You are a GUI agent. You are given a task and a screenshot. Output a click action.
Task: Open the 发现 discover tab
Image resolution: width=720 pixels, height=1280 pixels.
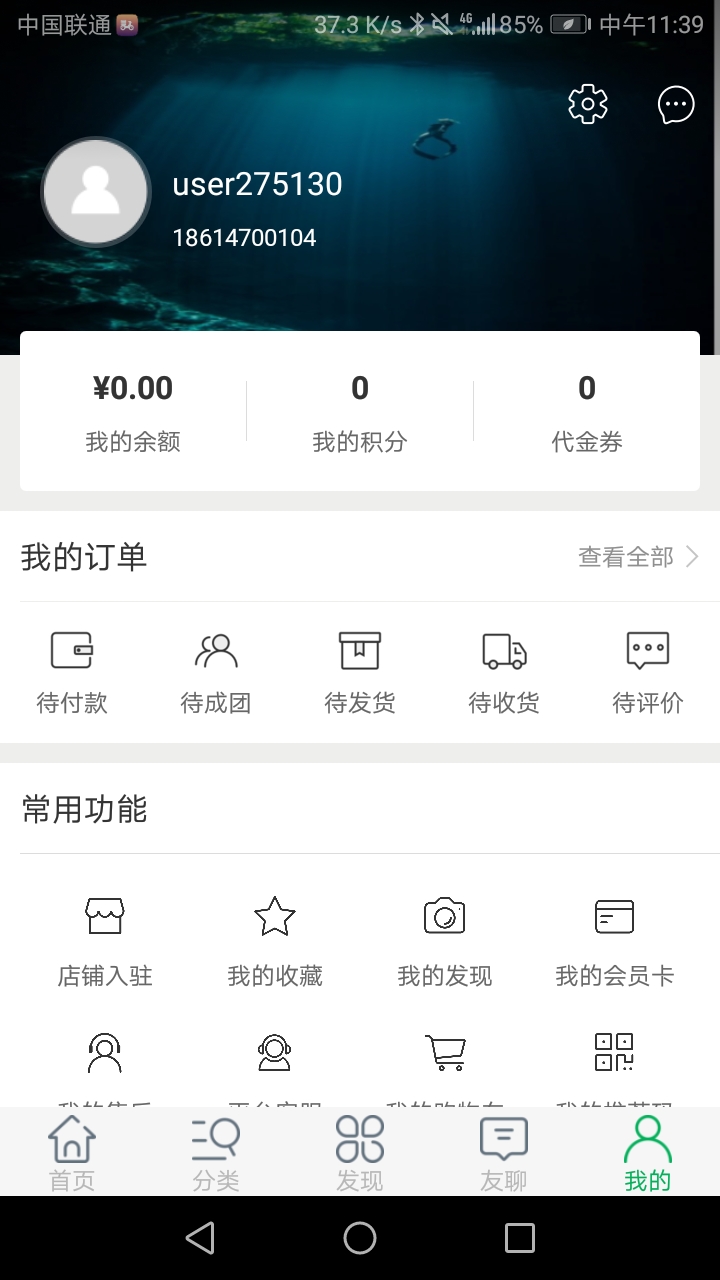pyautogui.click(x=360, y=1152)
